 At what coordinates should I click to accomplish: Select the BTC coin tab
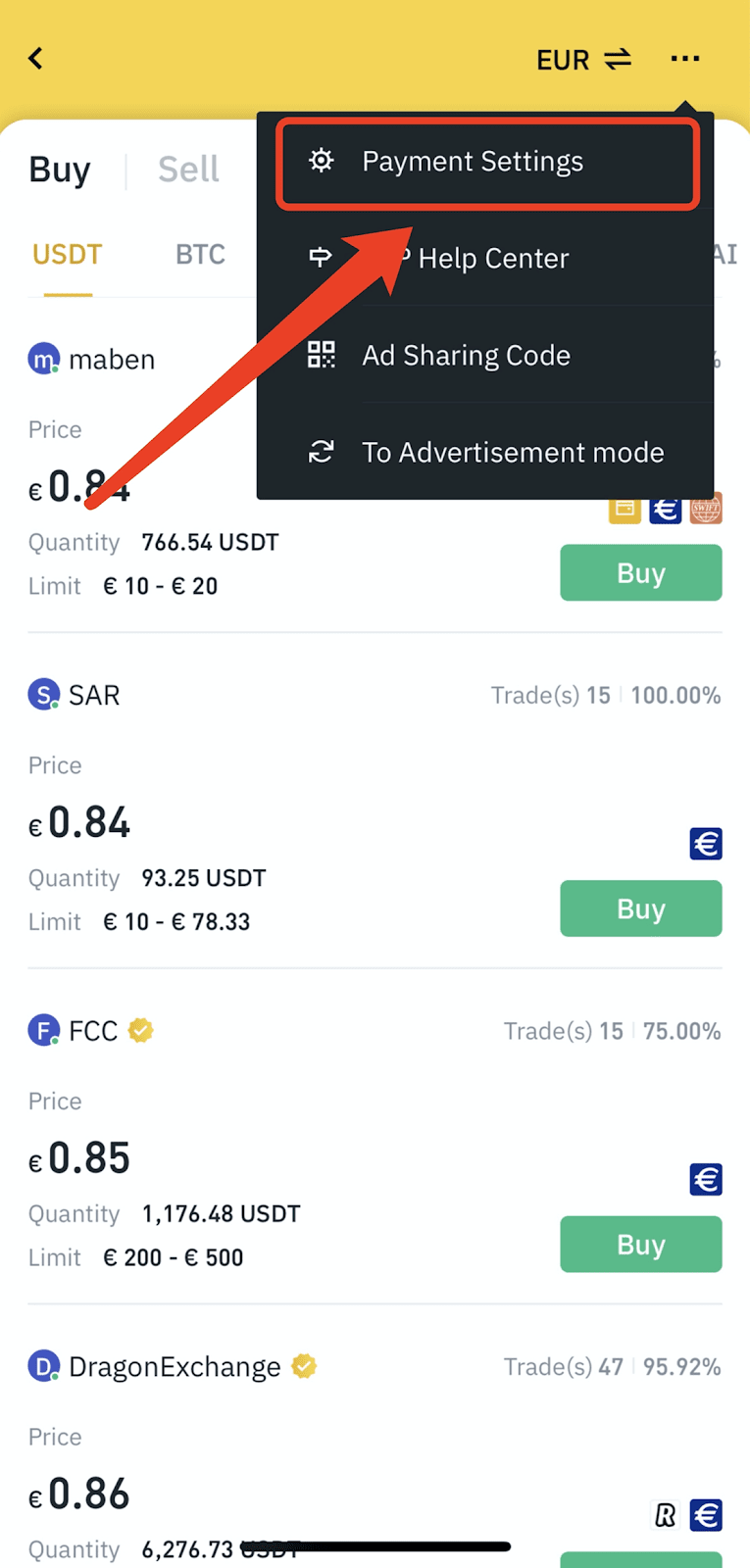click(x=200, y=255)
